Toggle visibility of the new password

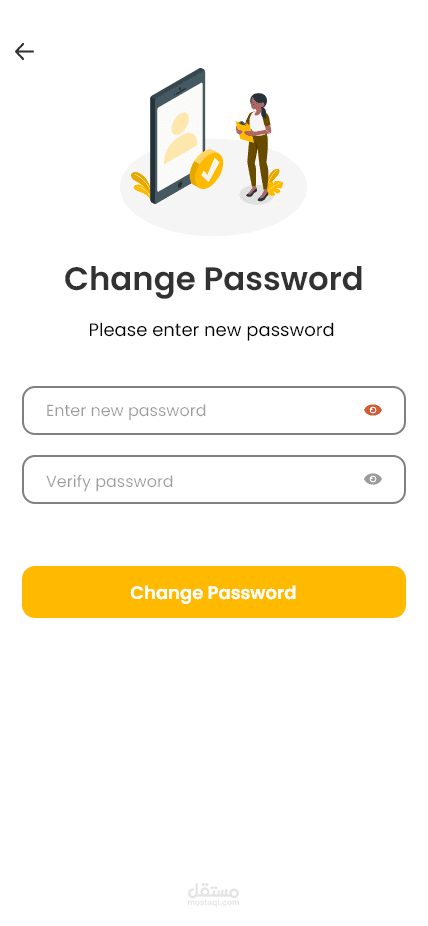click(373, 410)
